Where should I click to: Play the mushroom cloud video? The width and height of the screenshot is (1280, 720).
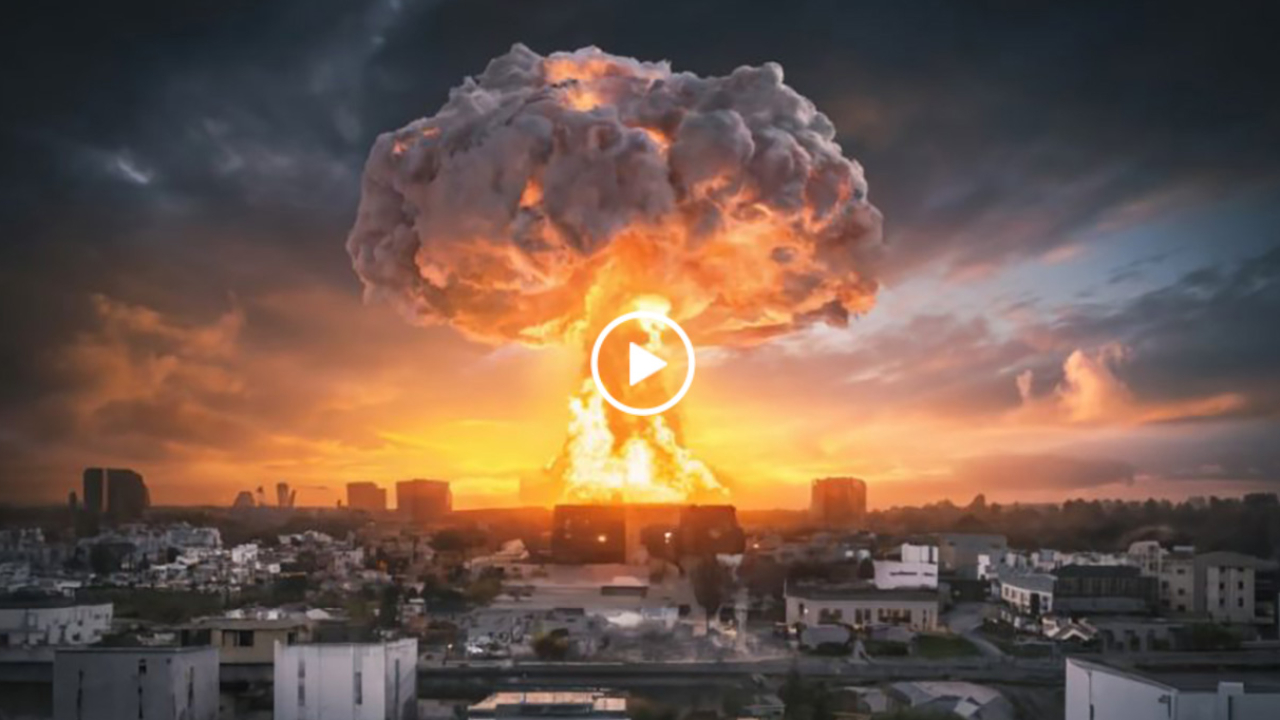click(x=642, y=364)
